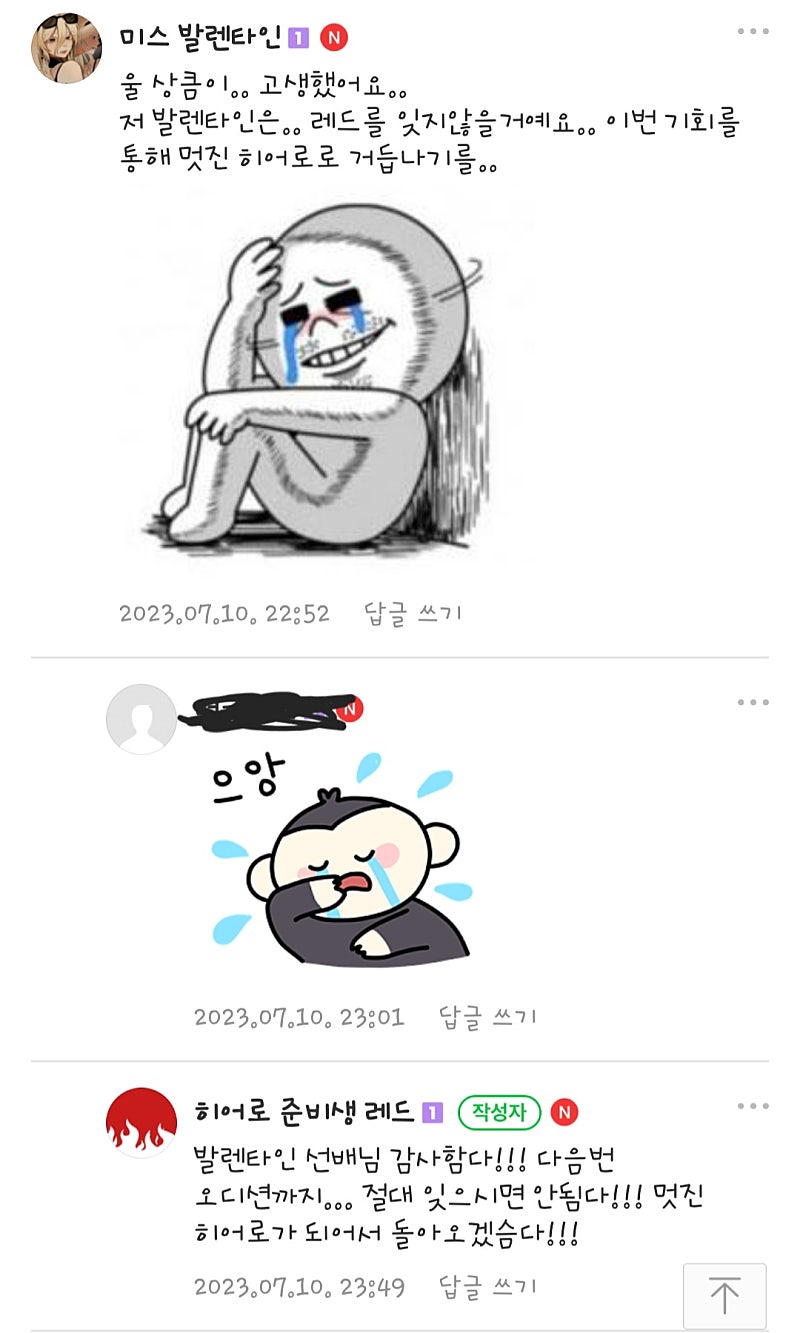Open the 으앙 crying monkey sticker
This screenshot has height=1333, width=800.
(x=340, y=860)
